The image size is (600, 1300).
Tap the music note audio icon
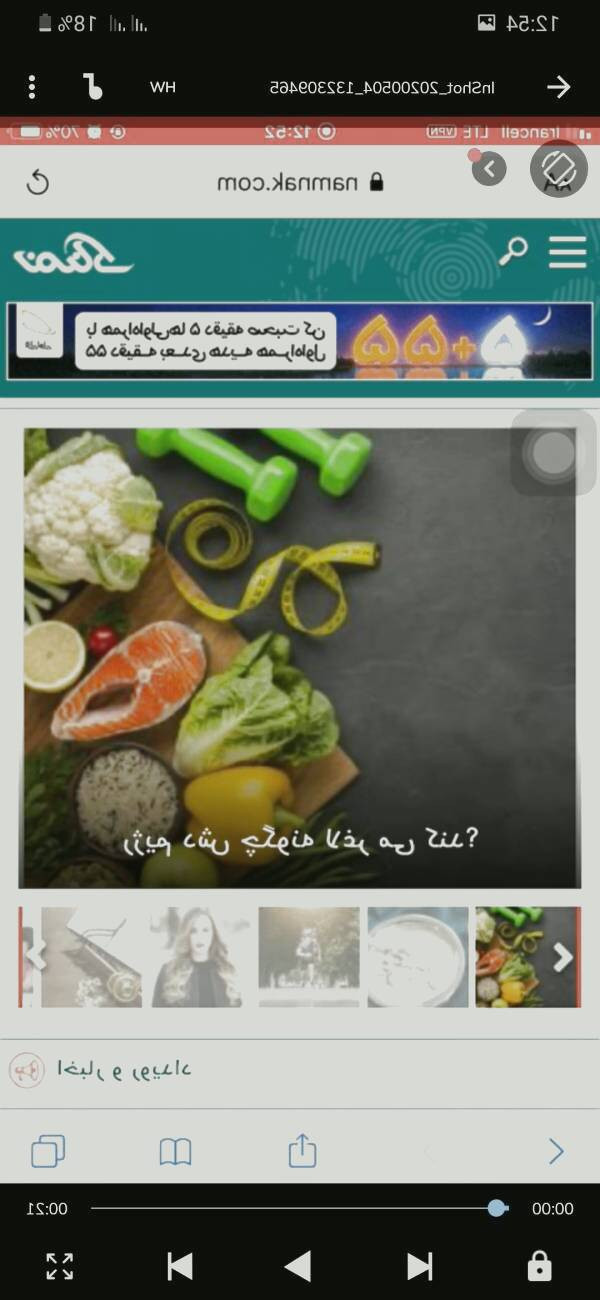93,87
